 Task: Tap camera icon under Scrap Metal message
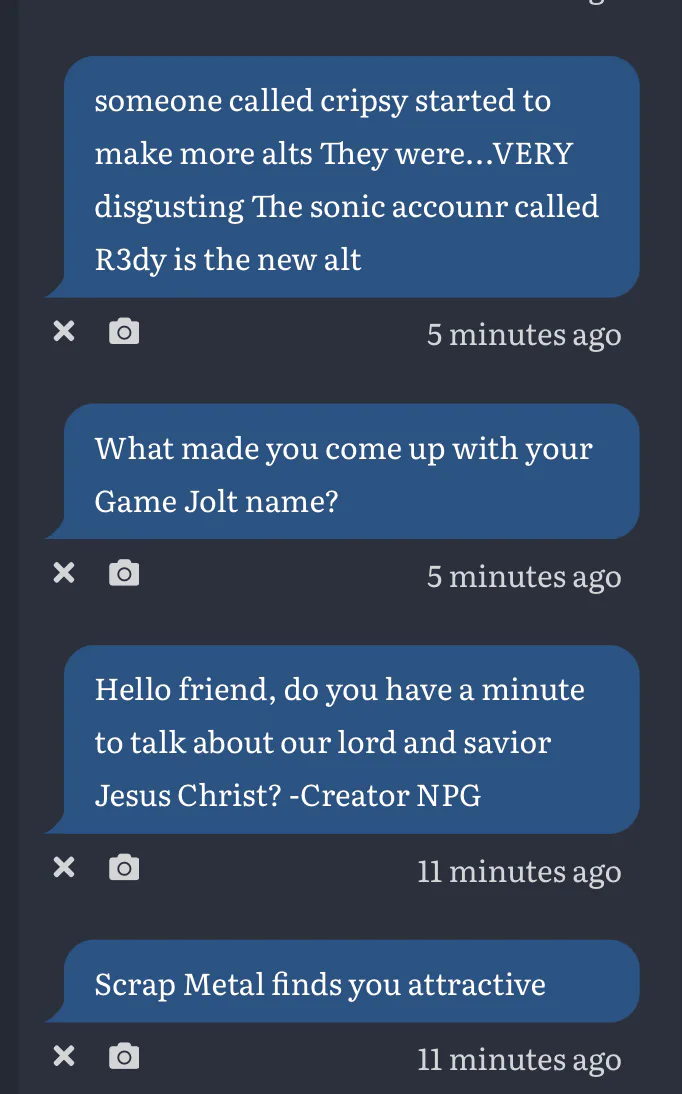point(124,1056)
